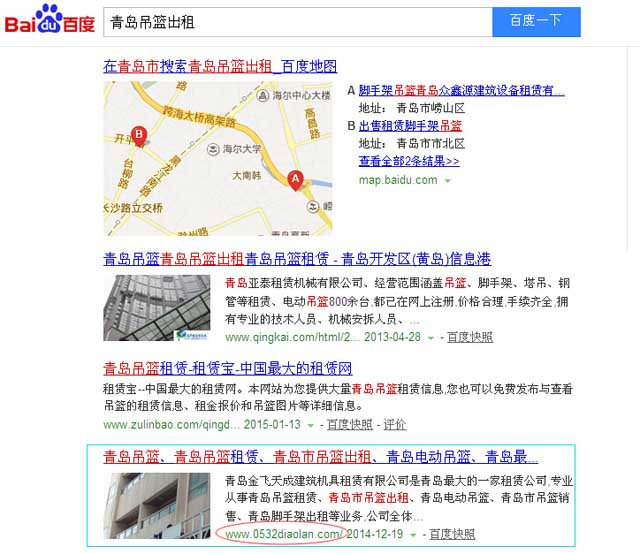The height and width of the screenshot is (554, 640).
Task: Open the Baidu map preview image
Action: click(x=218, y=158)
